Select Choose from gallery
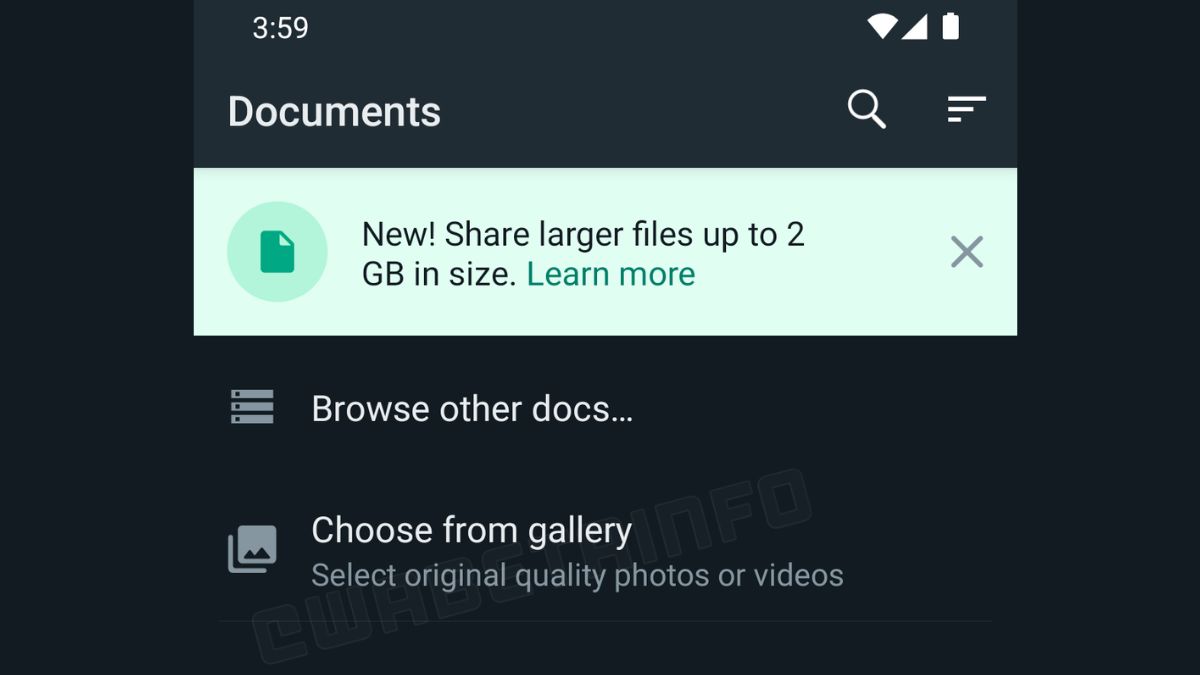 click(471, 531)
